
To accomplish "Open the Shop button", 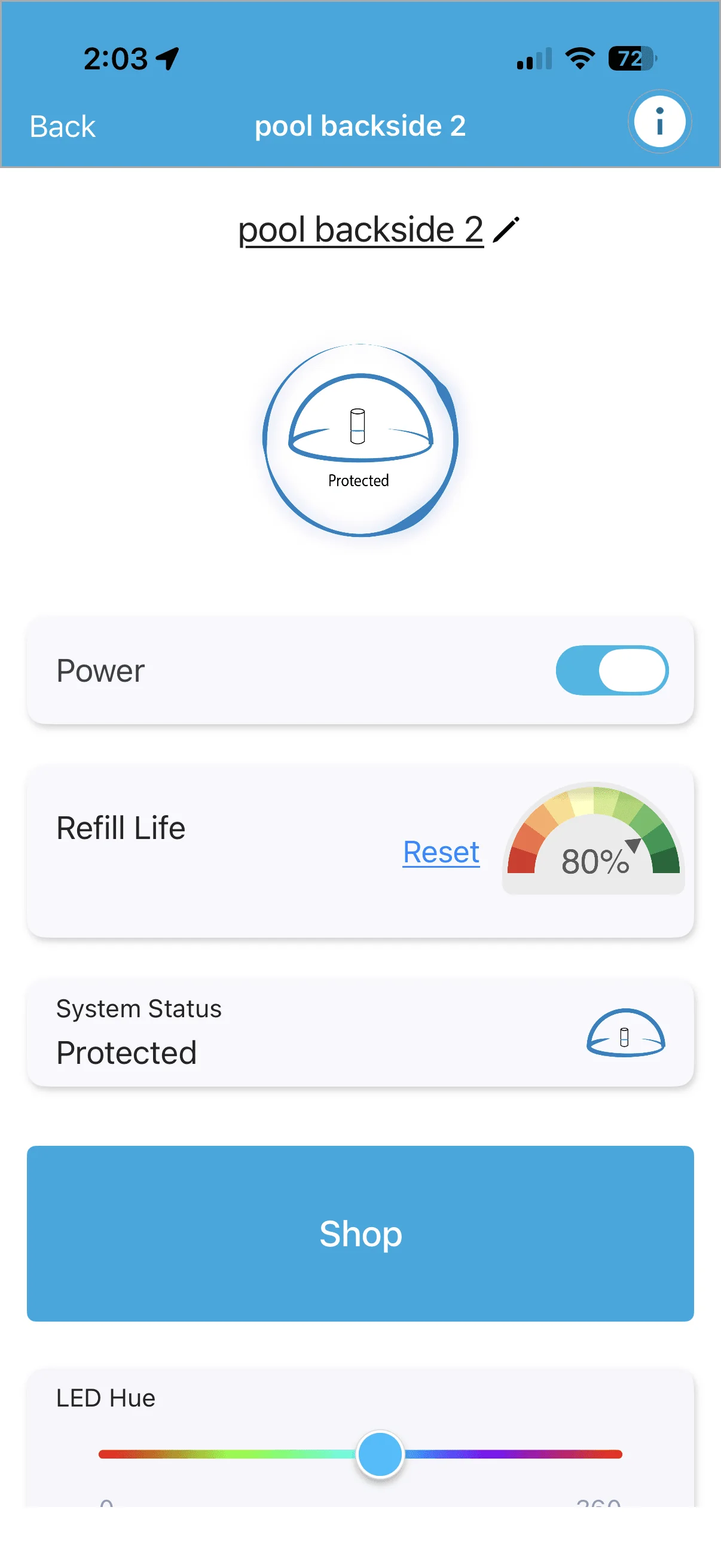I will coord(360,1233).
